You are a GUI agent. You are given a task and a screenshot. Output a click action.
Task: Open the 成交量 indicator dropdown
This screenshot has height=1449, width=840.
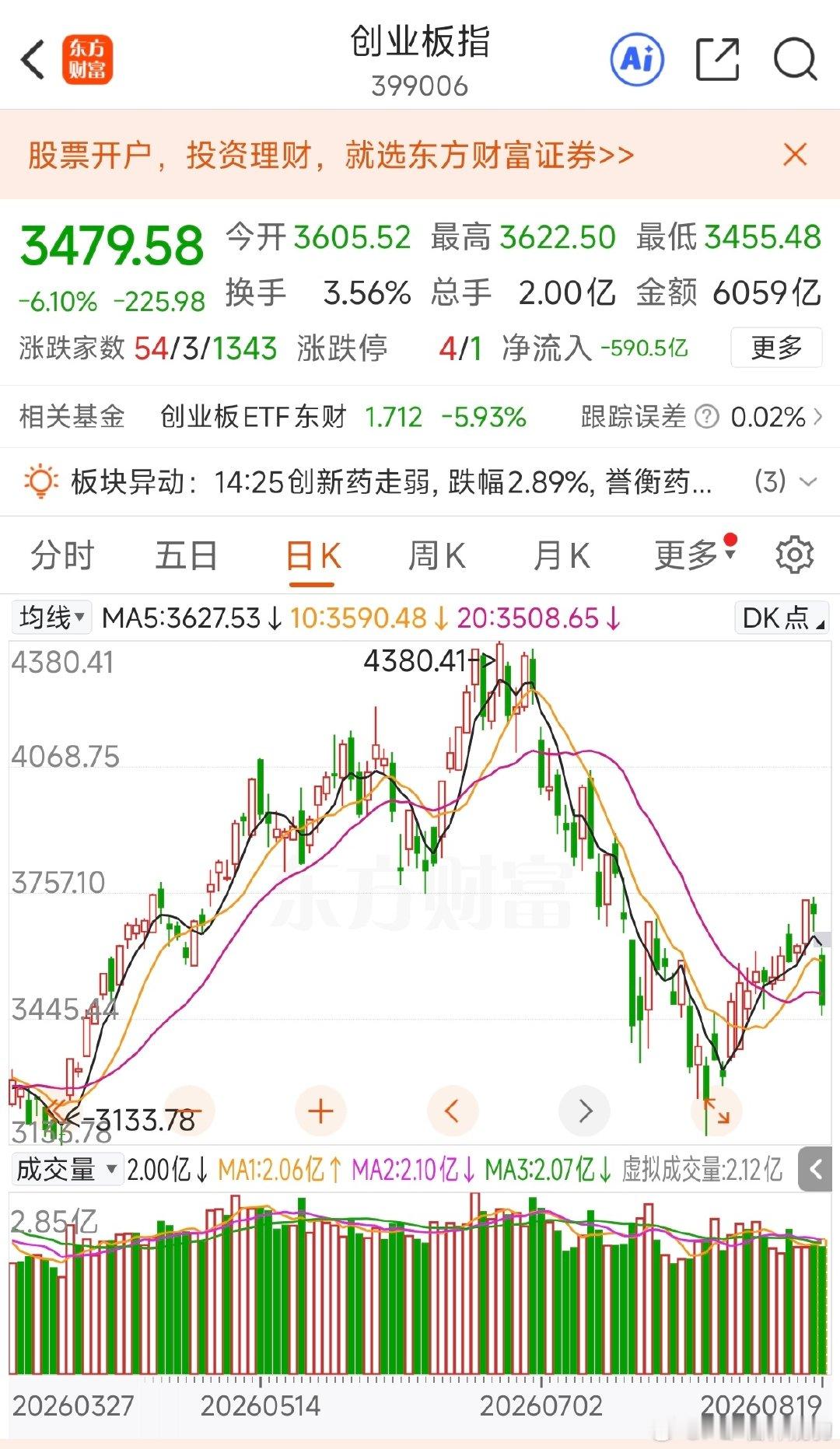coord(67,1170)
